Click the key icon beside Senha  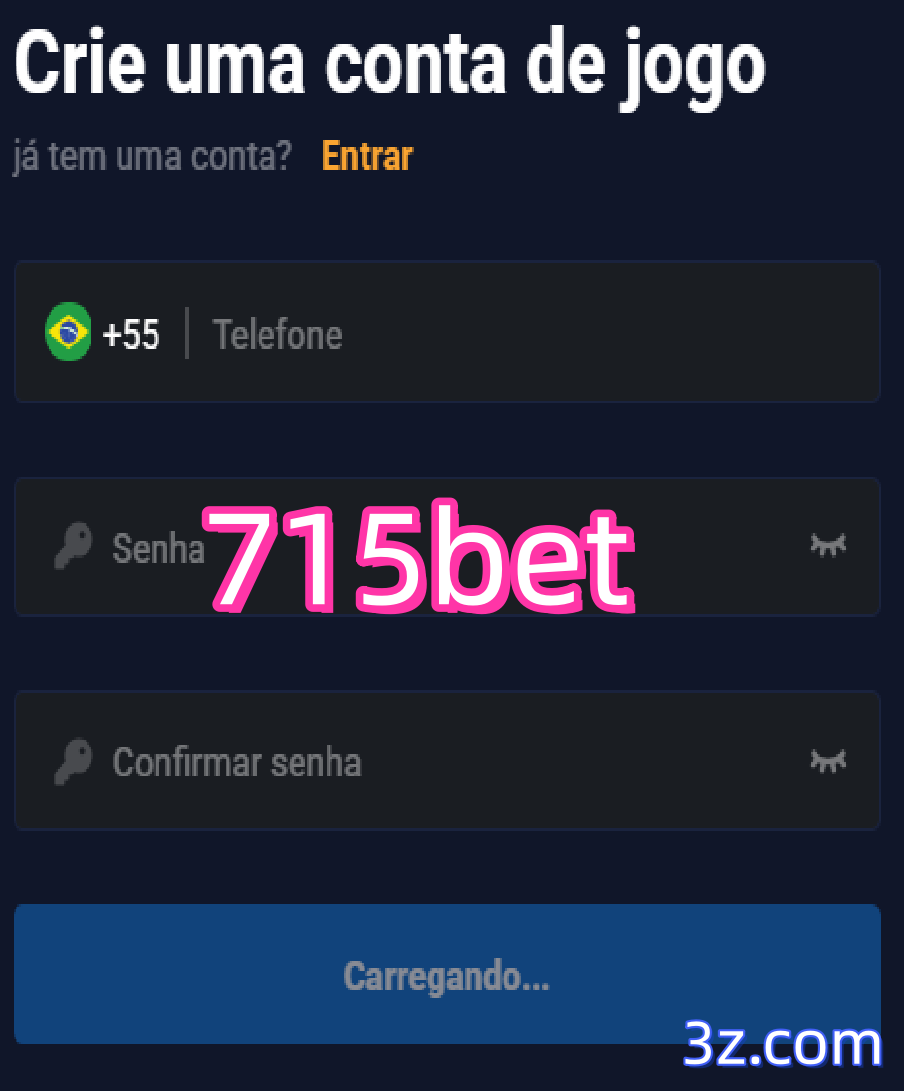click(71, 547)
